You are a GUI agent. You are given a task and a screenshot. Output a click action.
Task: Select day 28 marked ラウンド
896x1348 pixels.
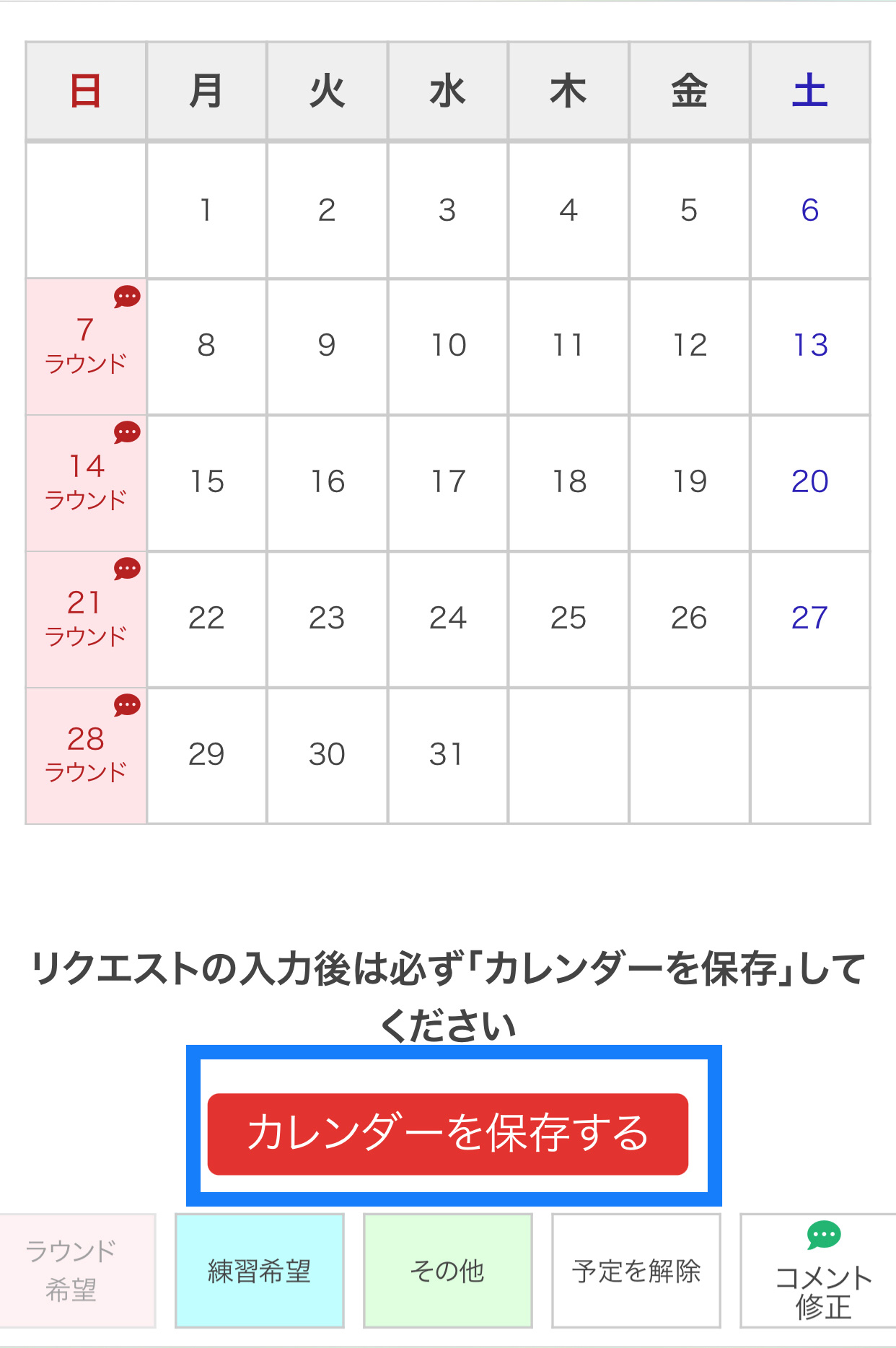[86, 755]
